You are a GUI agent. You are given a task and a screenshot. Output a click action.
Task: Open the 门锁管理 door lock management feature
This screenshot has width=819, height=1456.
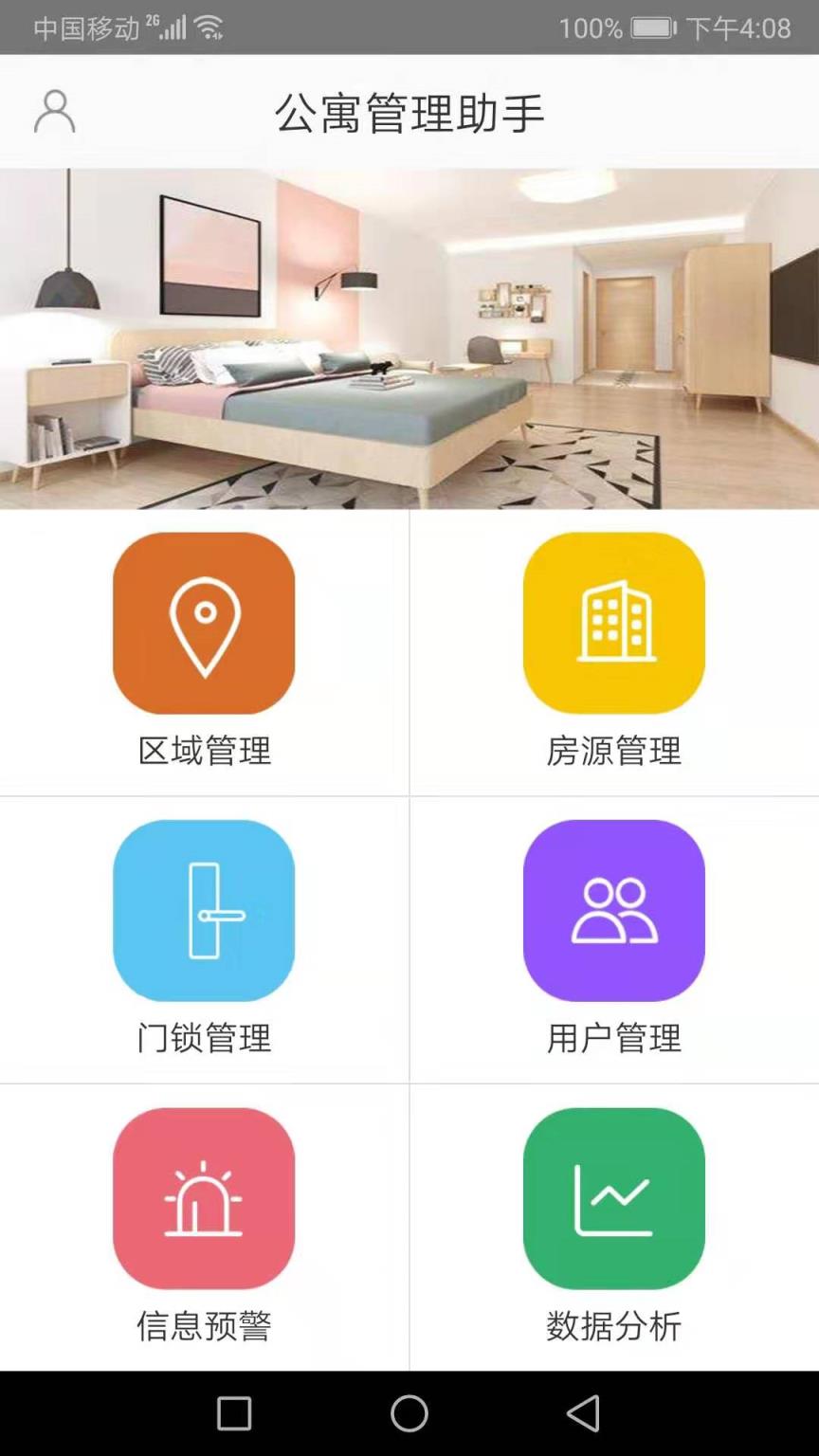(204, 910)
